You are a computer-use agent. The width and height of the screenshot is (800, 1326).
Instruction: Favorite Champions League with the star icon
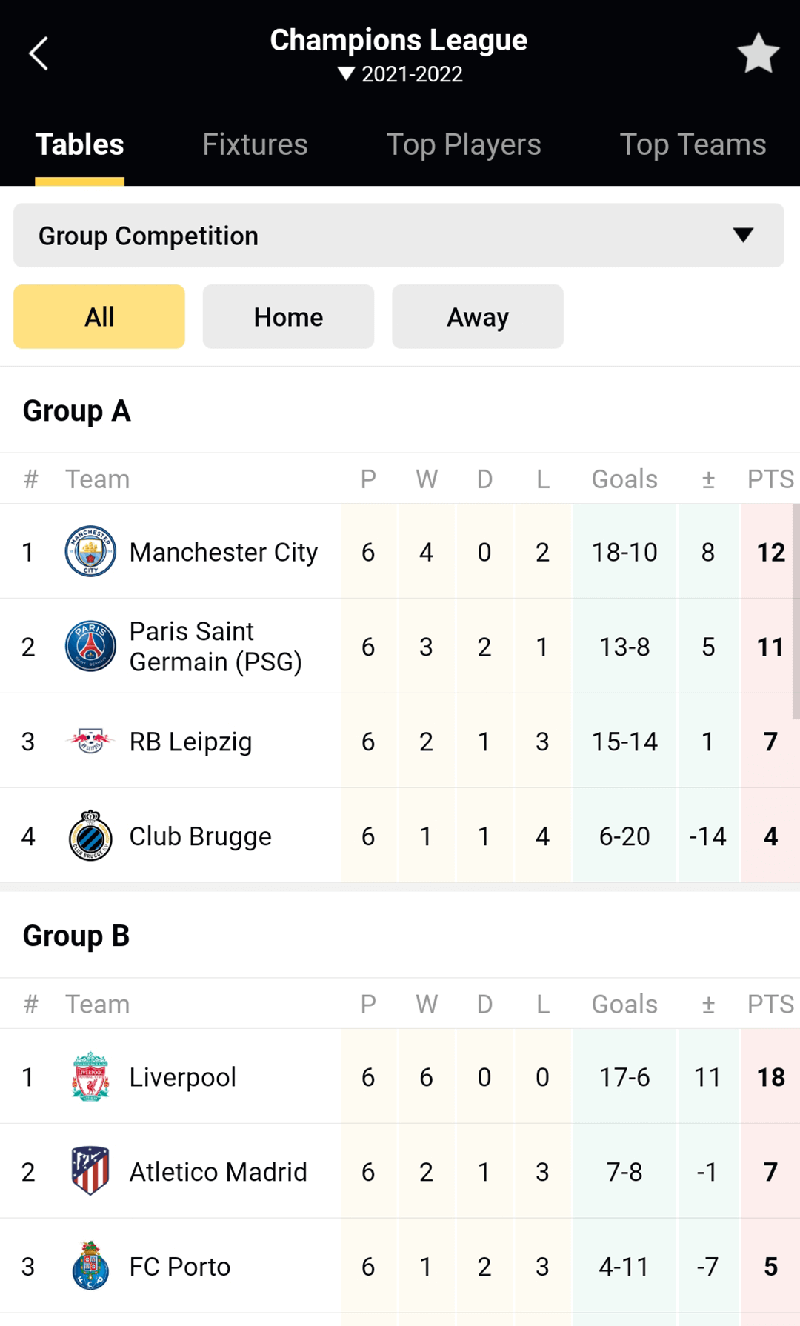click(x=759, y=53)
